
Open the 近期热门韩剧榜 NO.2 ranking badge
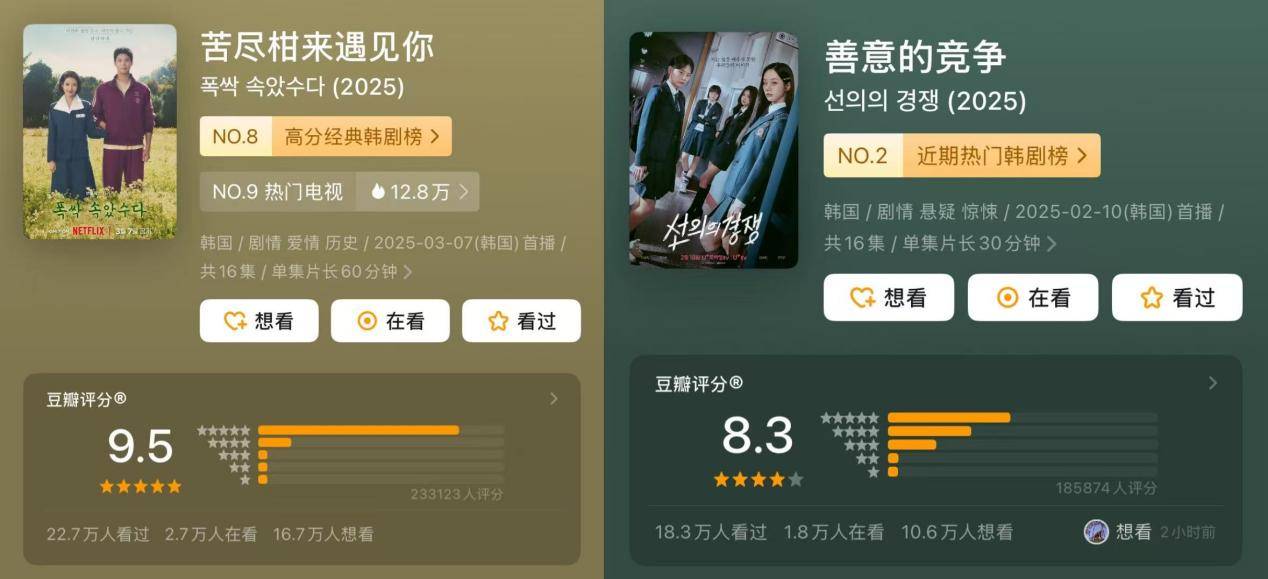961,156
